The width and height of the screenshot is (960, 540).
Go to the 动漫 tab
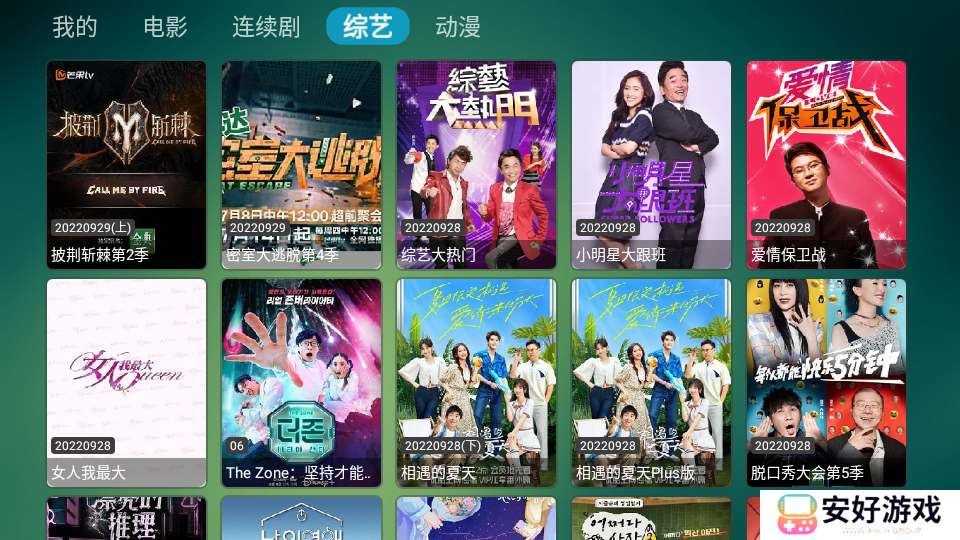(458, 27)
